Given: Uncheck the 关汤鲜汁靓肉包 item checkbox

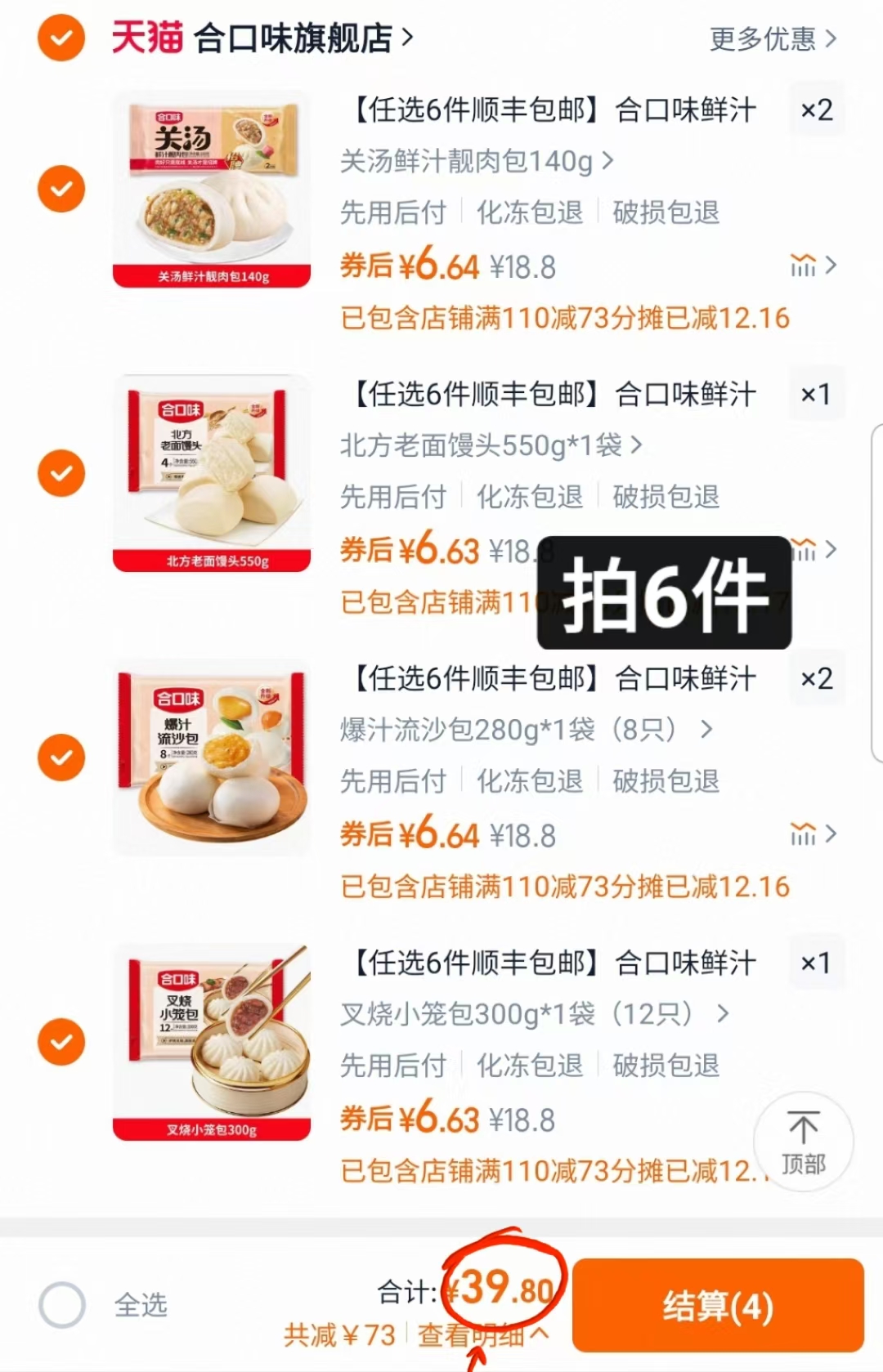Looking at the screenshot, I should pos(61,188).
